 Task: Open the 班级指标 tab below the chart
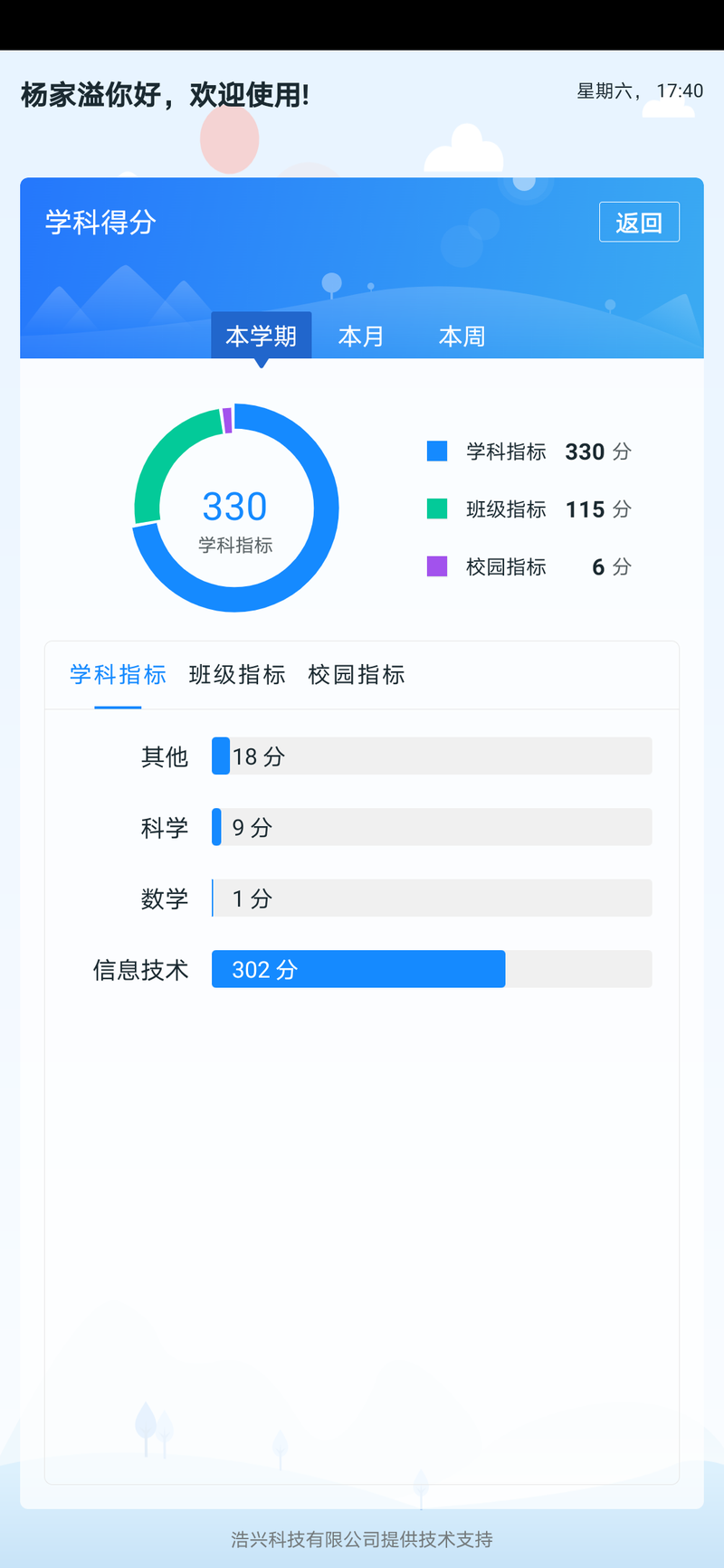[237, 675]
